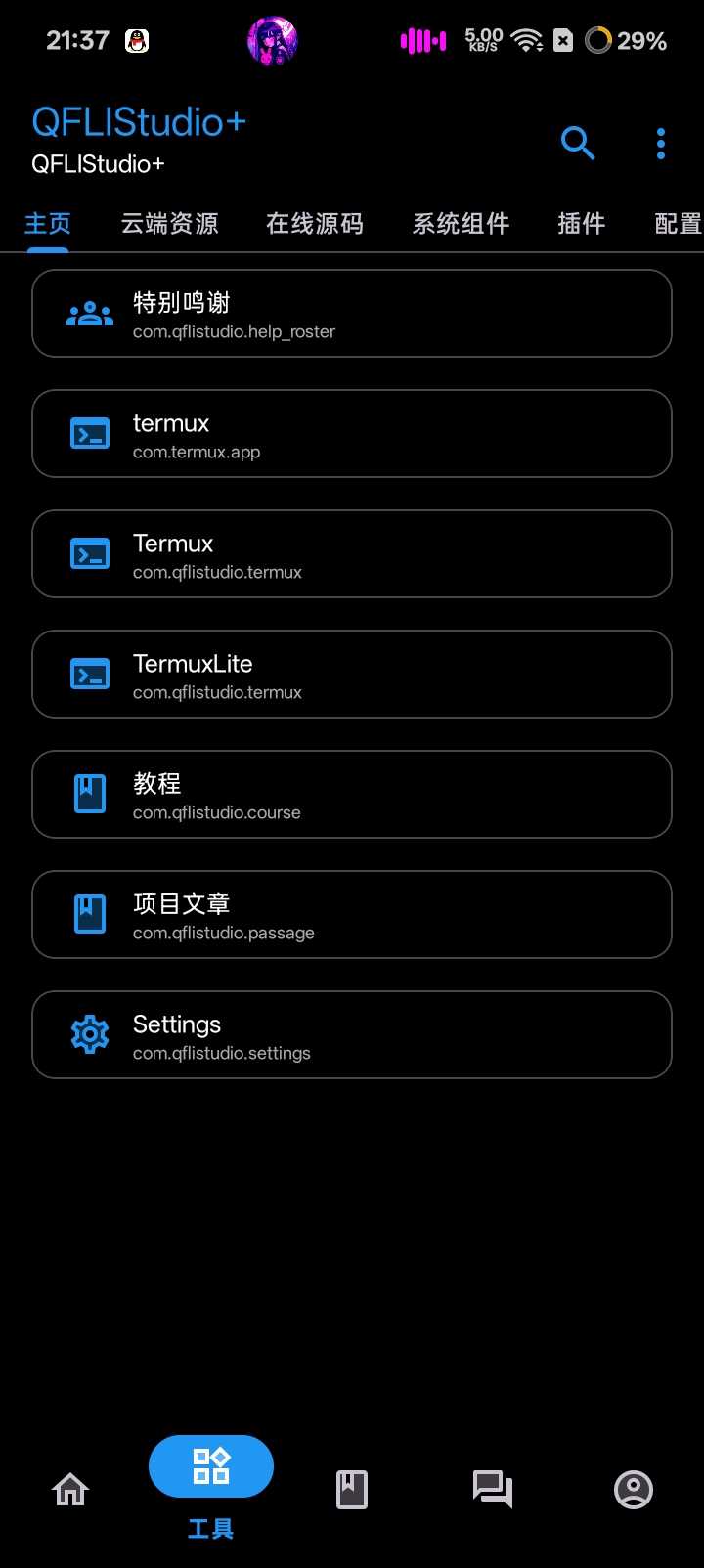Launch TermuxLite from the list
The width and height of the screenshot is (704, 1568).
tap(352, 675)
